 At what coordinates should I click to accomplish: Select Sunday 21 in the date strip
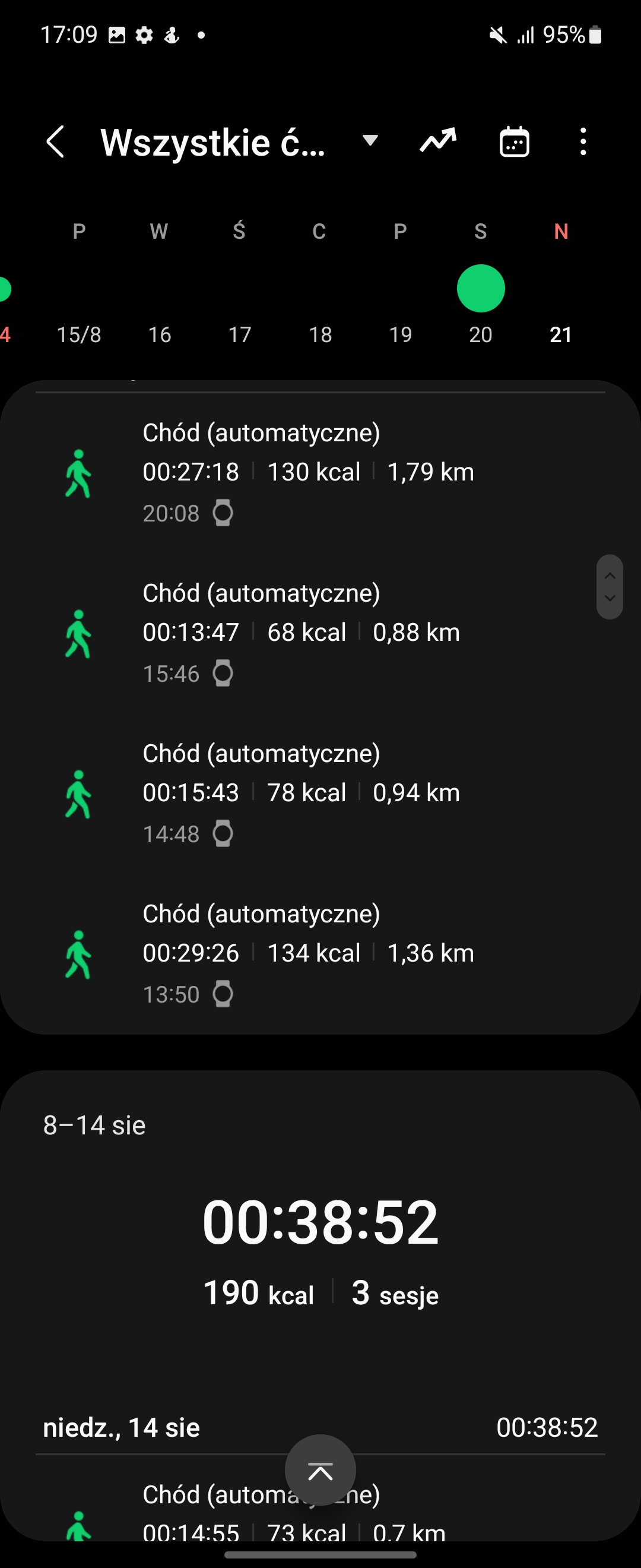(x=561, y=334)
